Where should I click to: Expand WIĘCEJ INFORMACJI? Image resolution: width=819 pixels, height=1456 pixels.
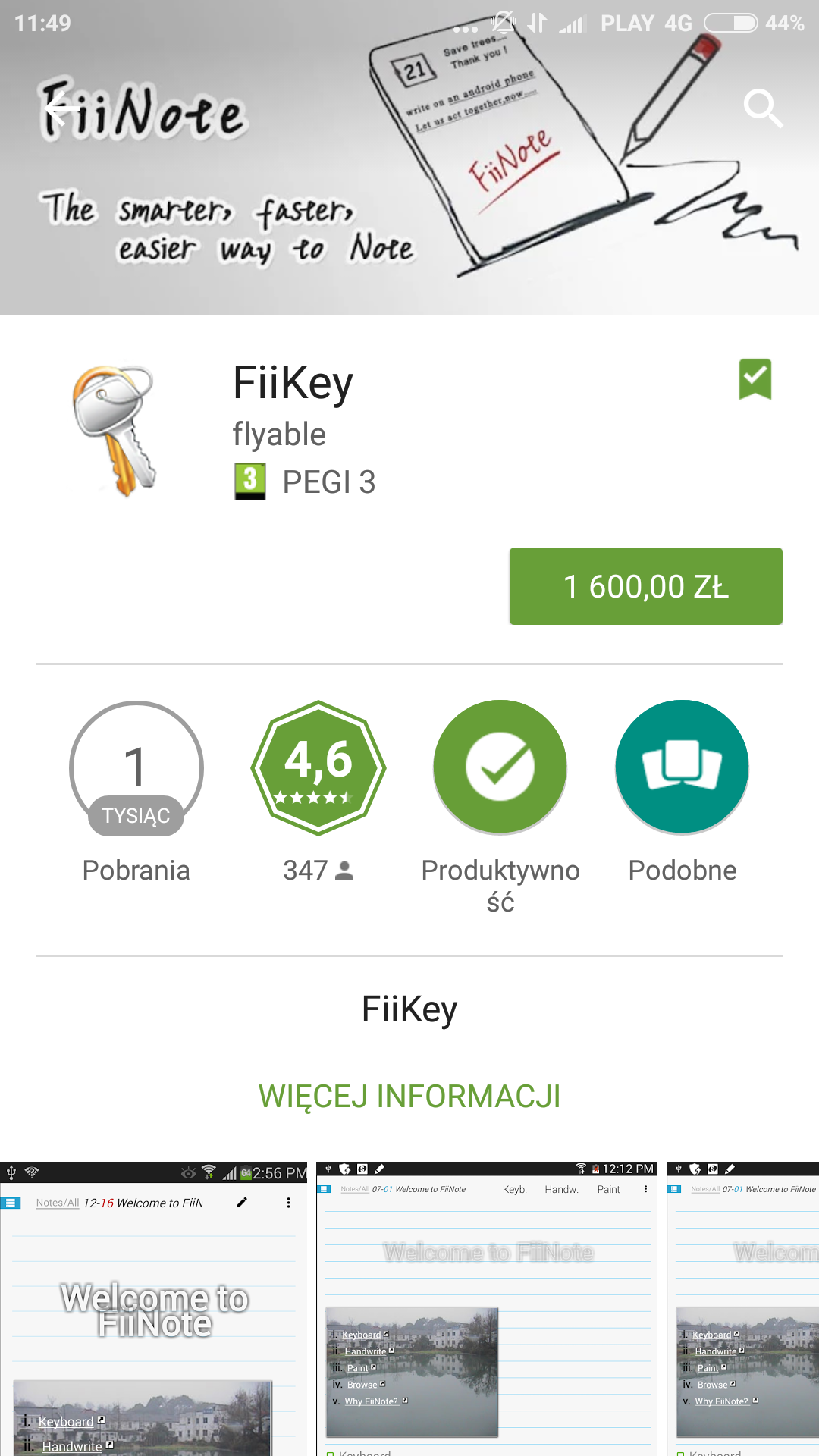[409, 1096]
